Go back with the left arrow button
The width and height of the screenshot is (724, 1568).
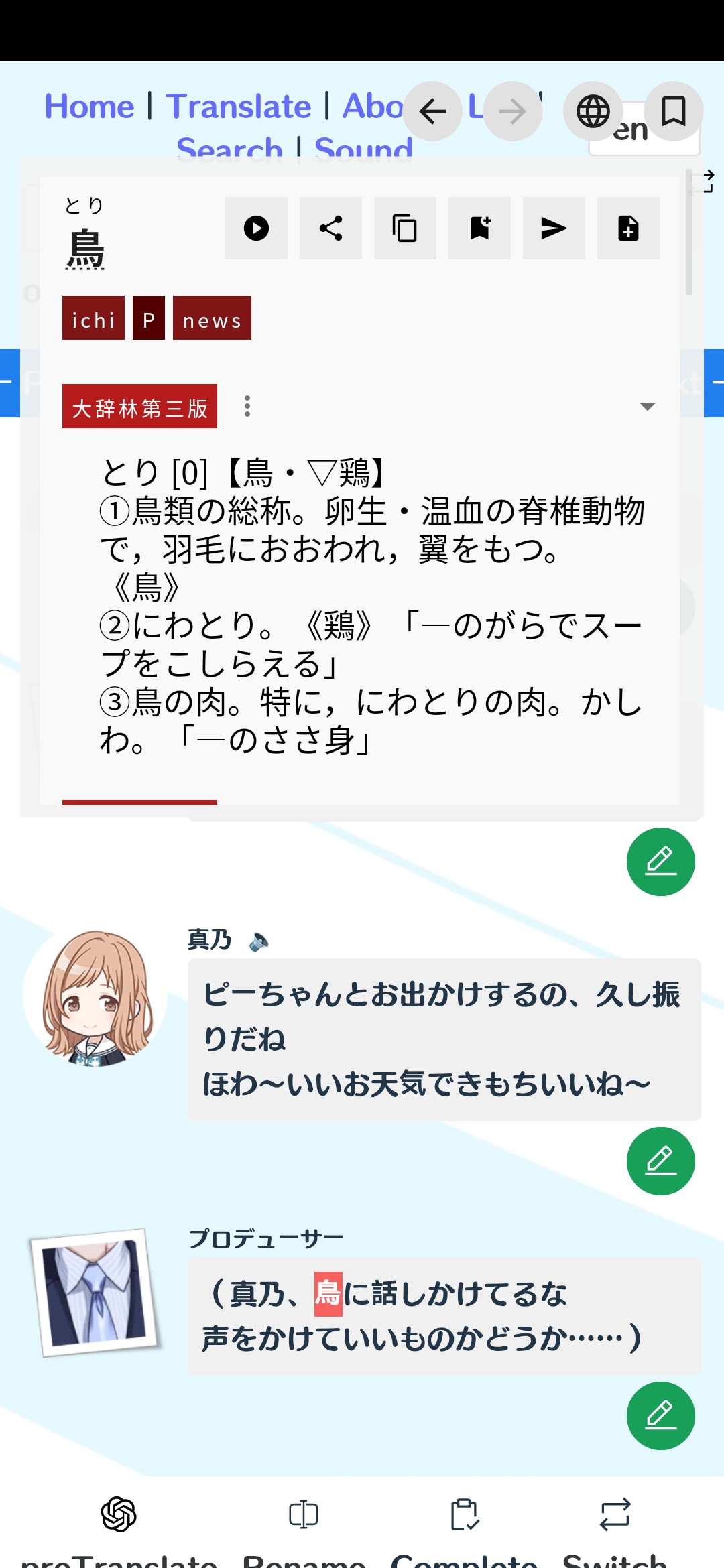(x=432, y=111)
